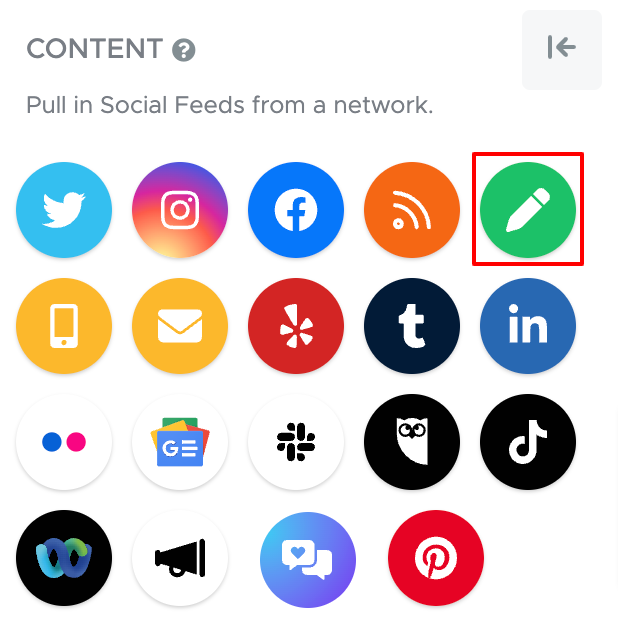Collapse the Content panel
This screenshot has width=618, height=624.
(561, 48)
